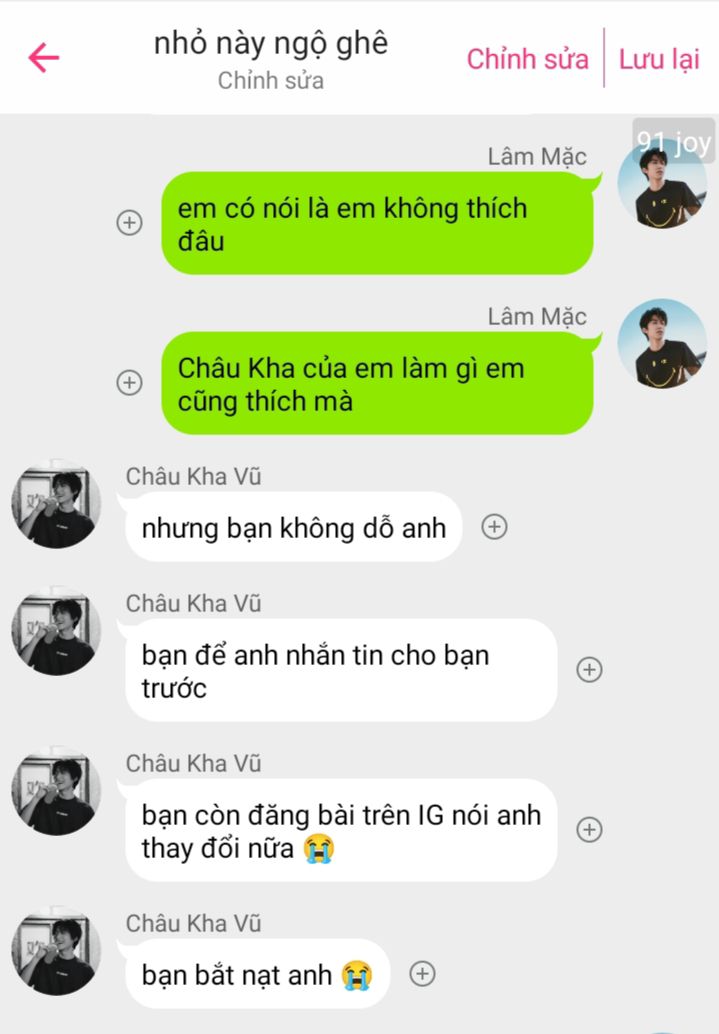The image size is (719, 1034).
Task: Tap the pink Chỉnh sửa button
Action: 527,59
